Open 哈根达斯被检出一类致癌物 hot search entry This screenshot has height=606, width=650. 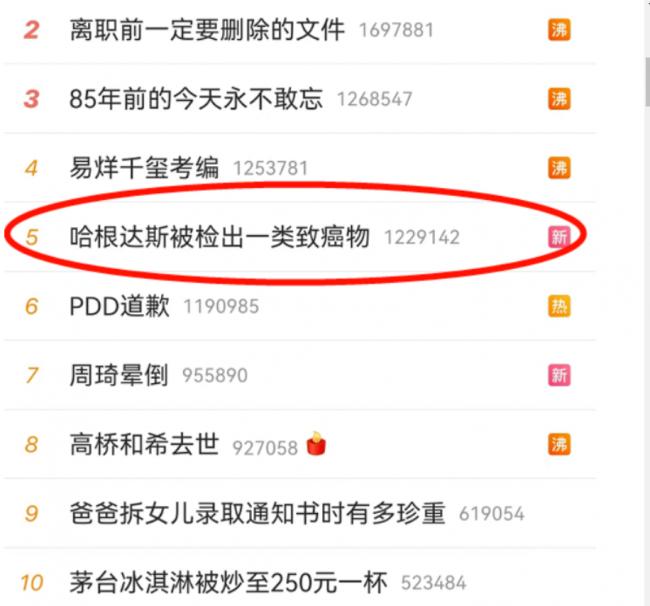click(220, 237)
